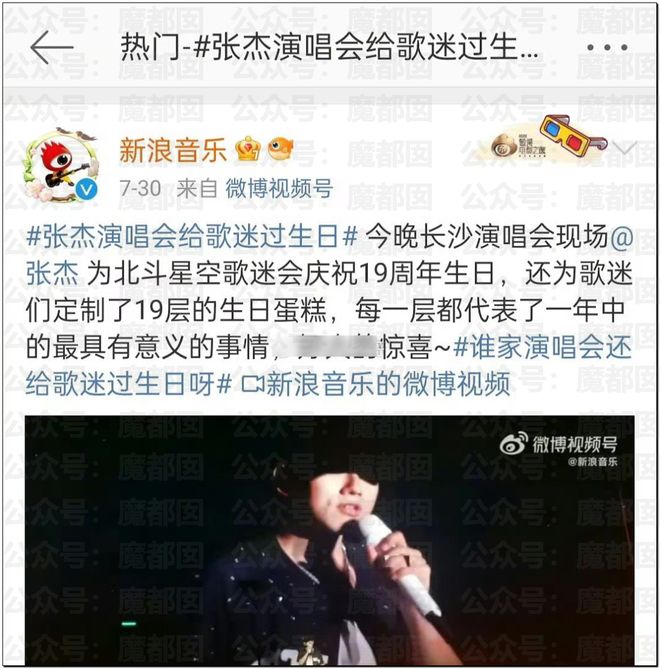Expand the post options chevron
This screenshot has width=660, height=669.
(x=625, y=149)
